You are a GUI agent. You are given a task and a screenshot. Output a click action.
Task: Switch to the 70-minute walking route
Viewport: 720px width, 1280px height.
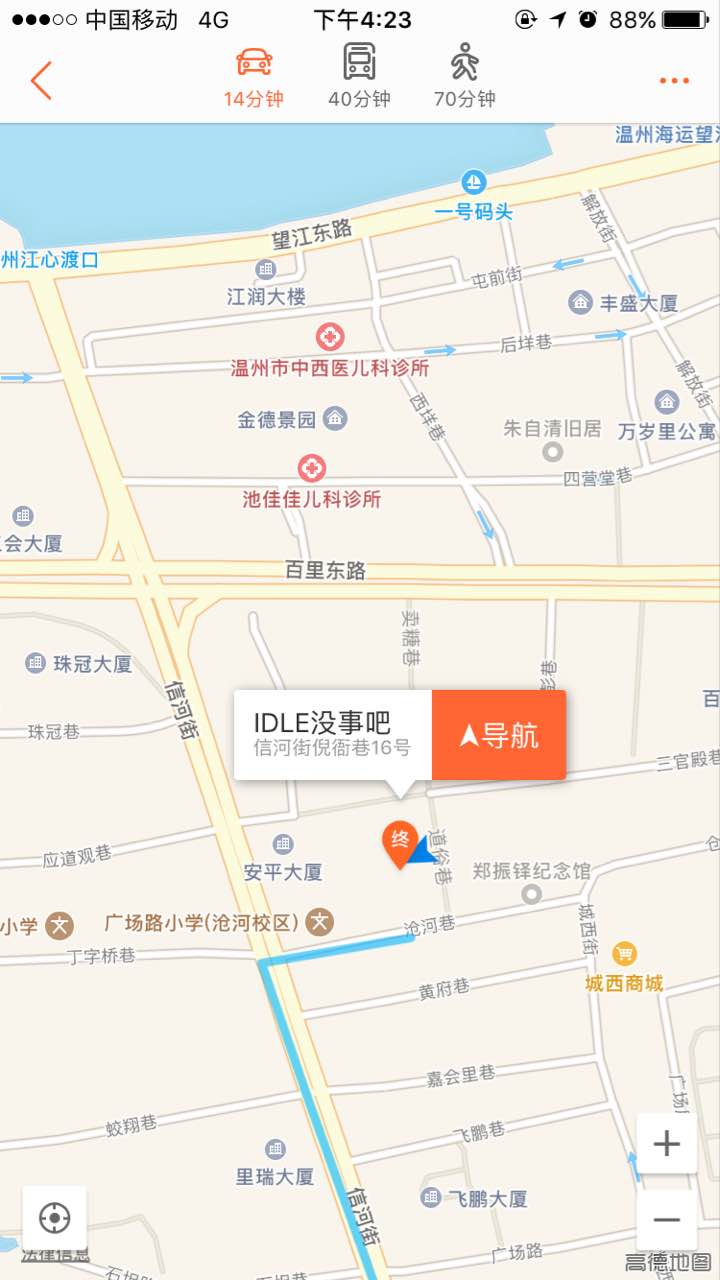coord(464,77)
